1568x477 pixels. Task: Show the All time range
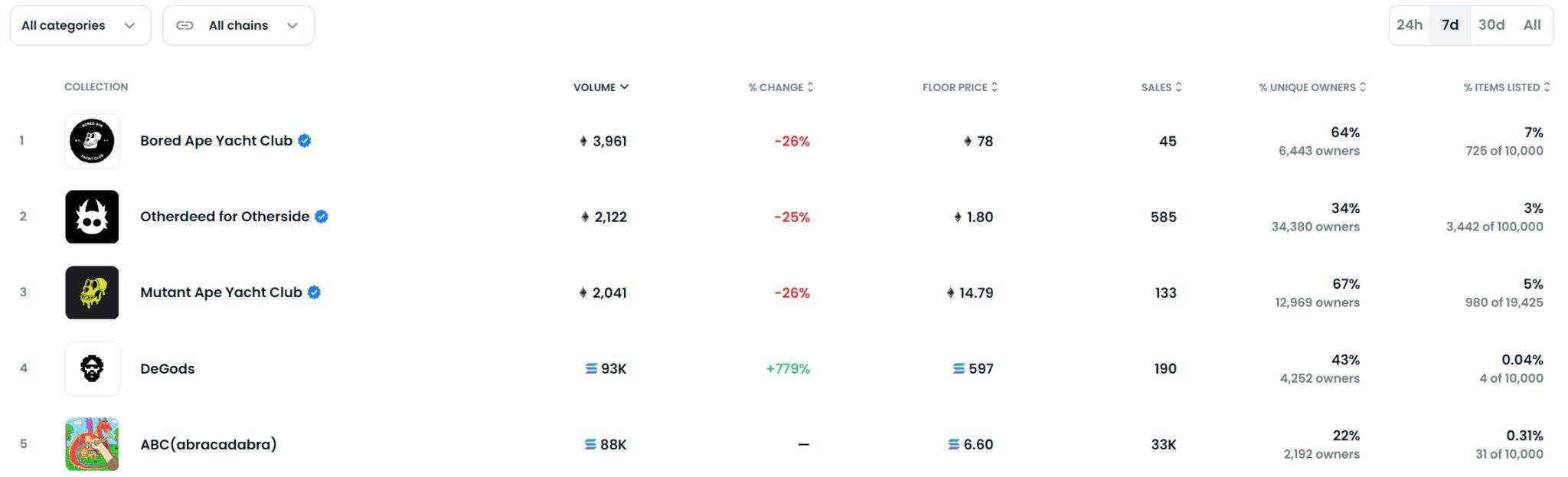[1531, 25]
